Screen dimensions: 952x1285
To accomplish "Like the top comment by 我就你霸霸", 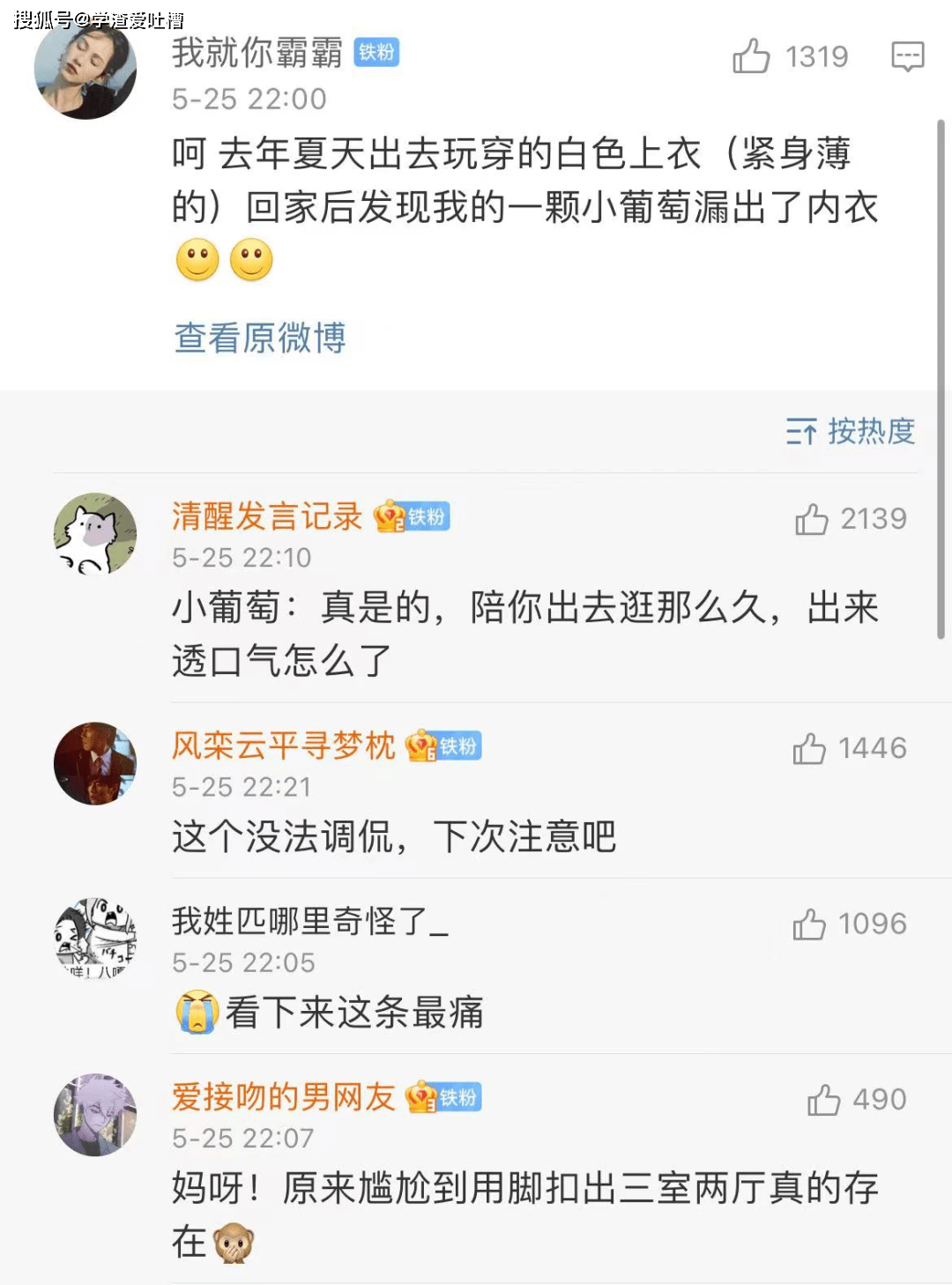I will [x=755, y=56].
